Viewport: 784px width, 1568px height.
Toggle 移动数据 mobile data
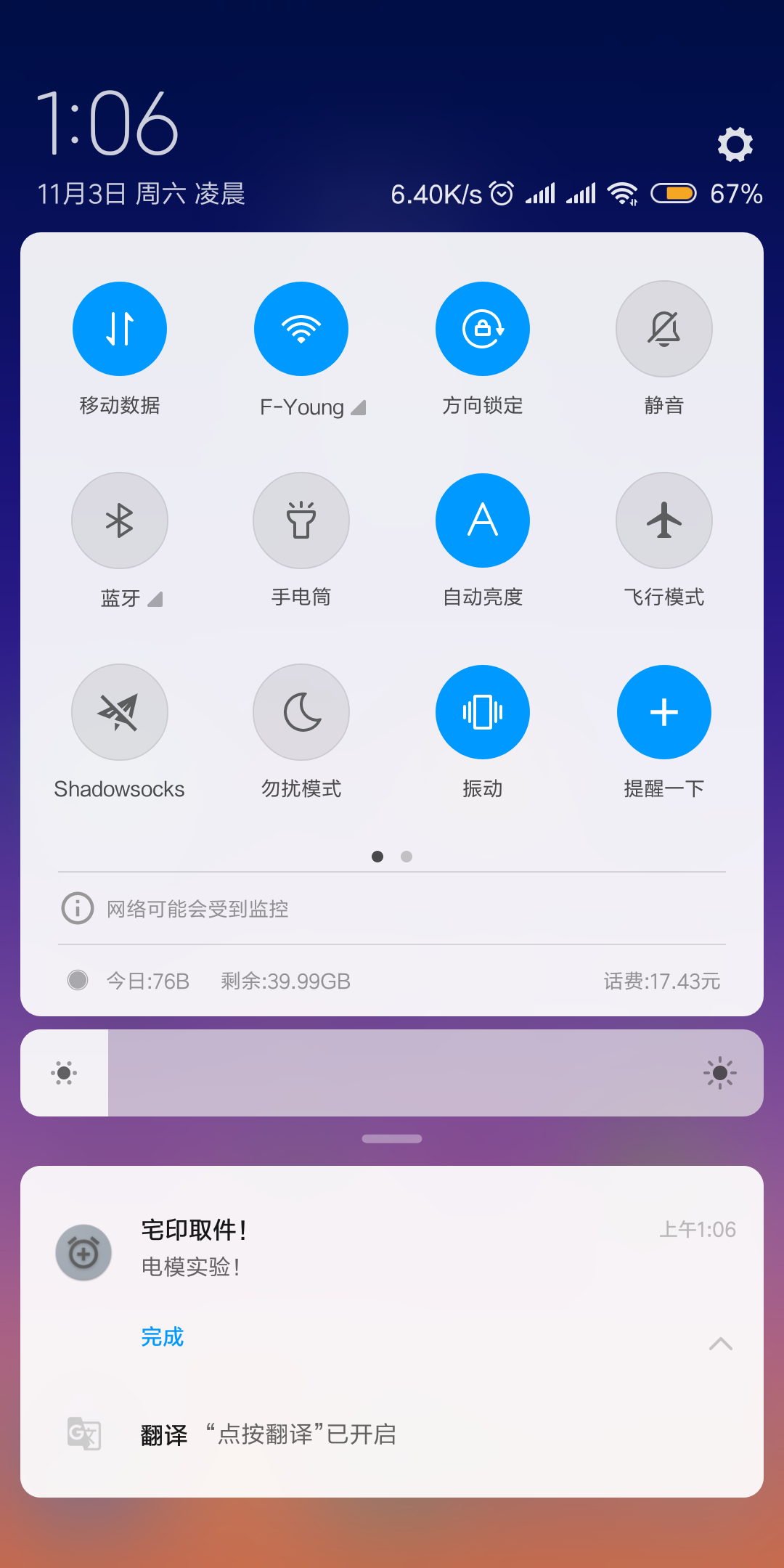tap(120, 328)
